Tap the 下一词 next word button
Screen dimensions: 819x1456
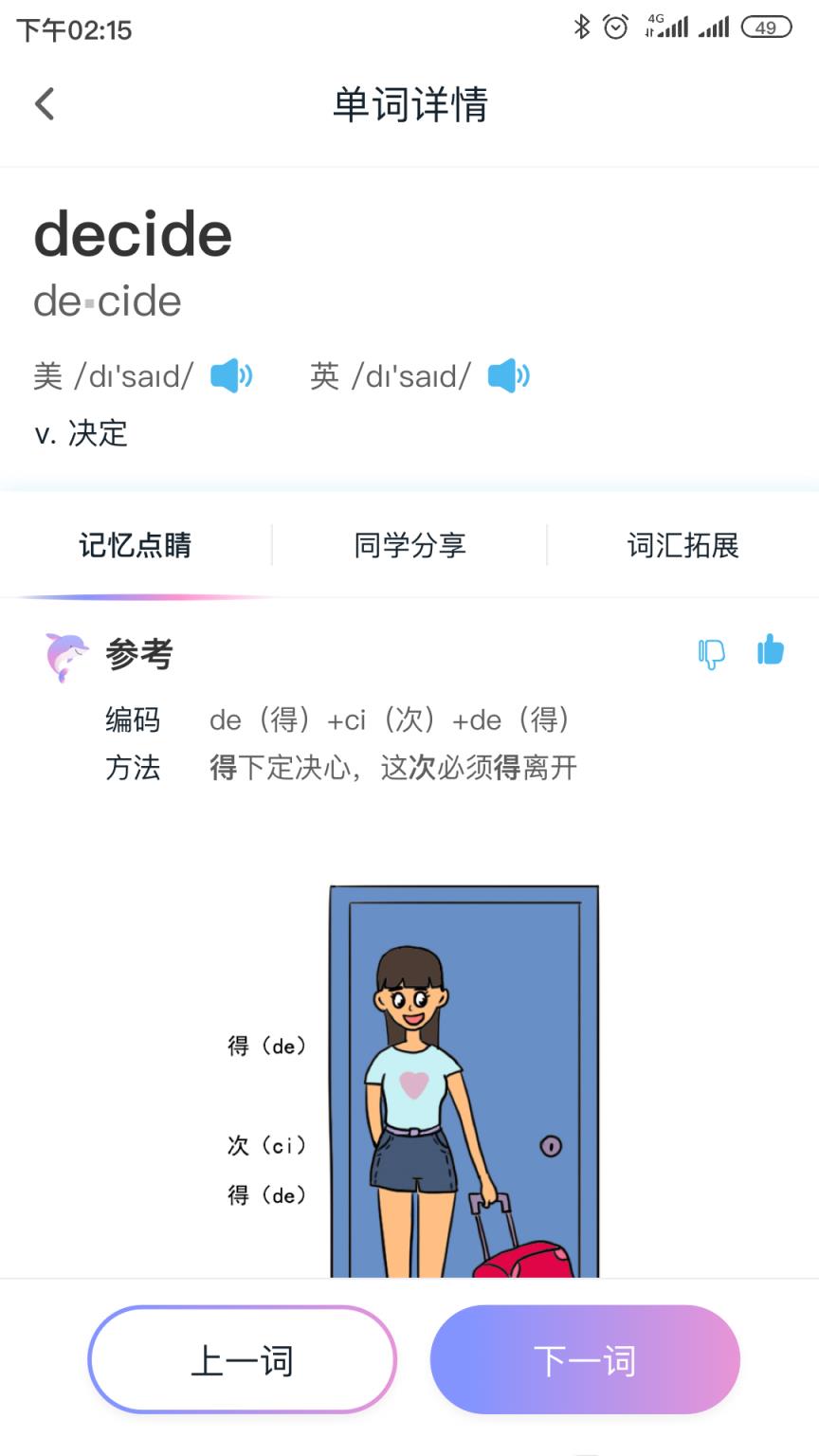click(583, 1359)
